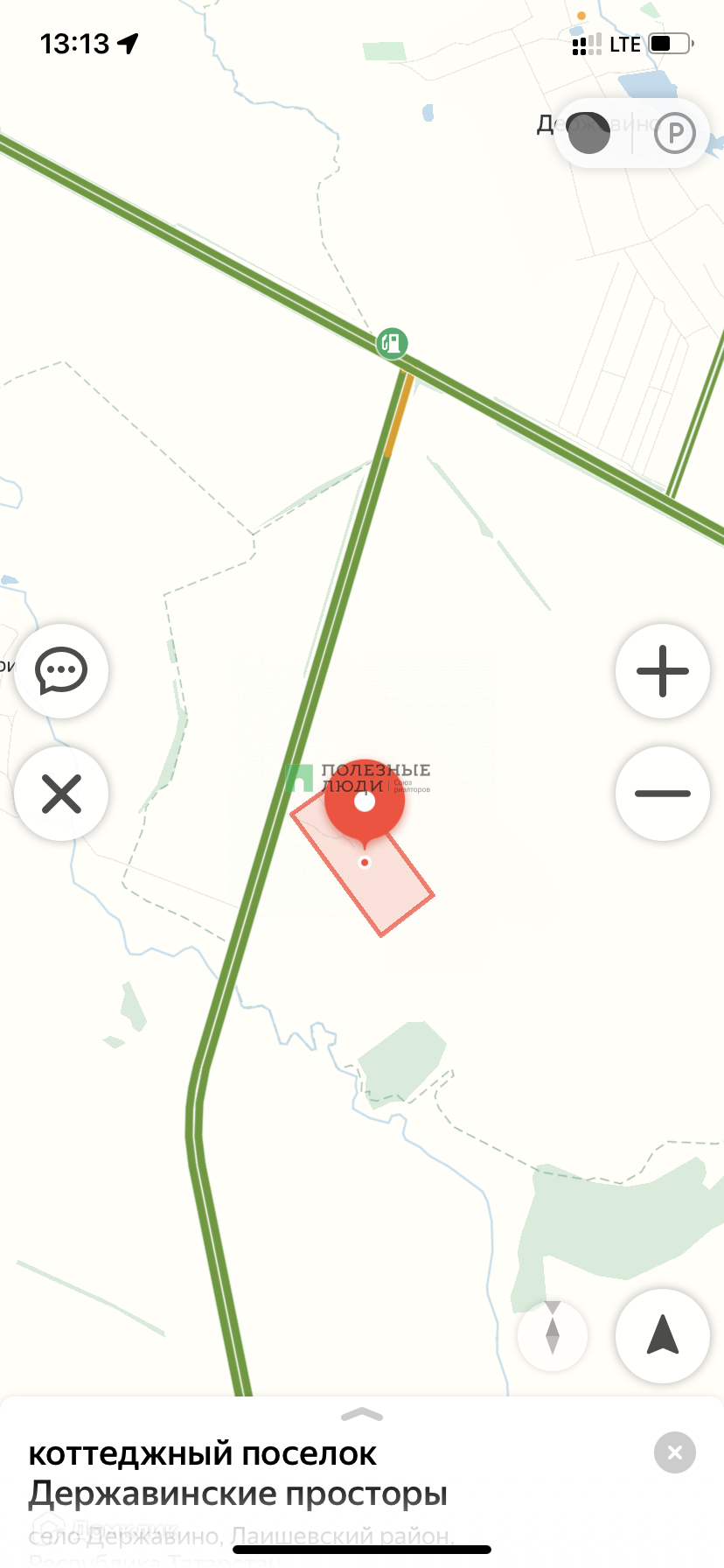Toggle the traffic layer indicator
The image size is (724, 1568).
588,133
